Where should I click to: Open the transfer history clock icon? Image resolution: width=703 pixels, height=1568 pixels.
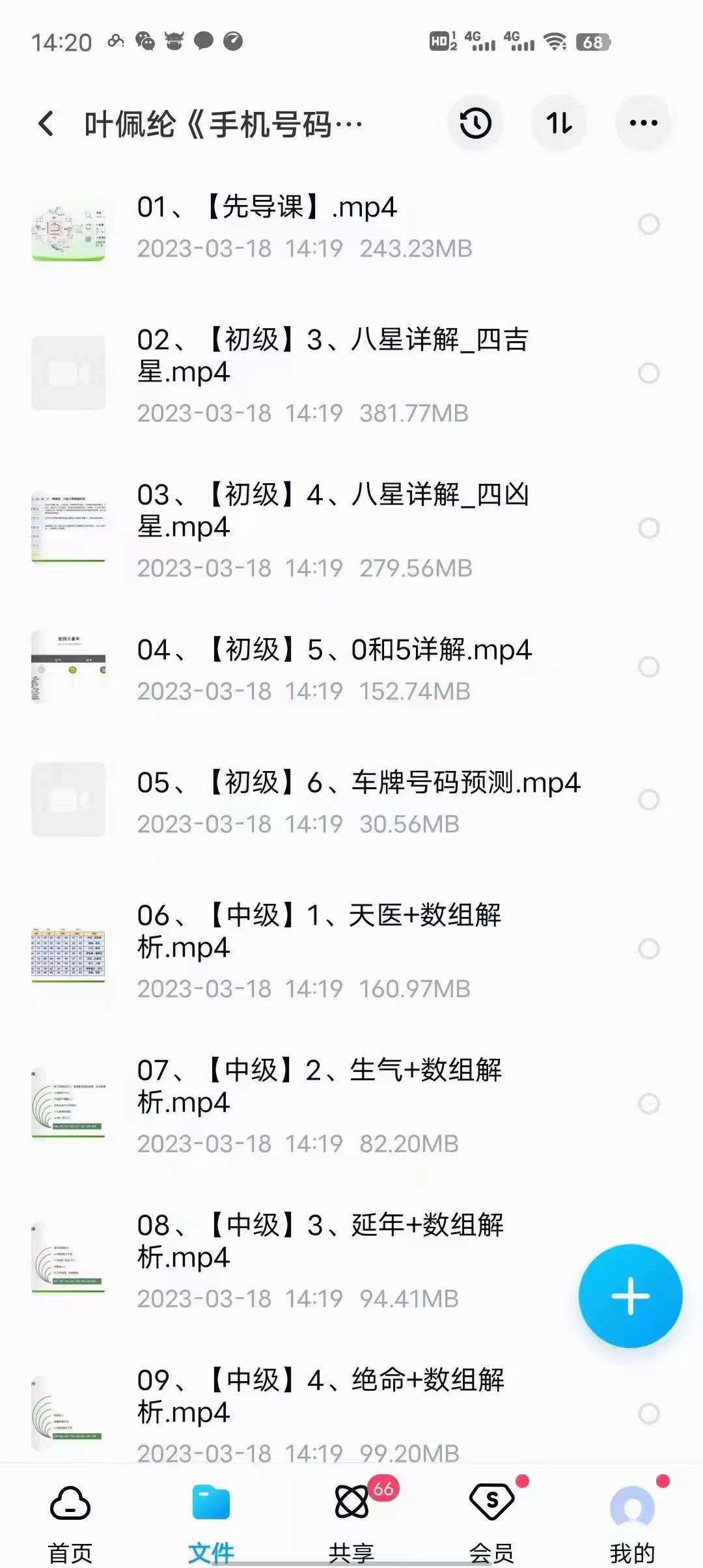(475, 122)
